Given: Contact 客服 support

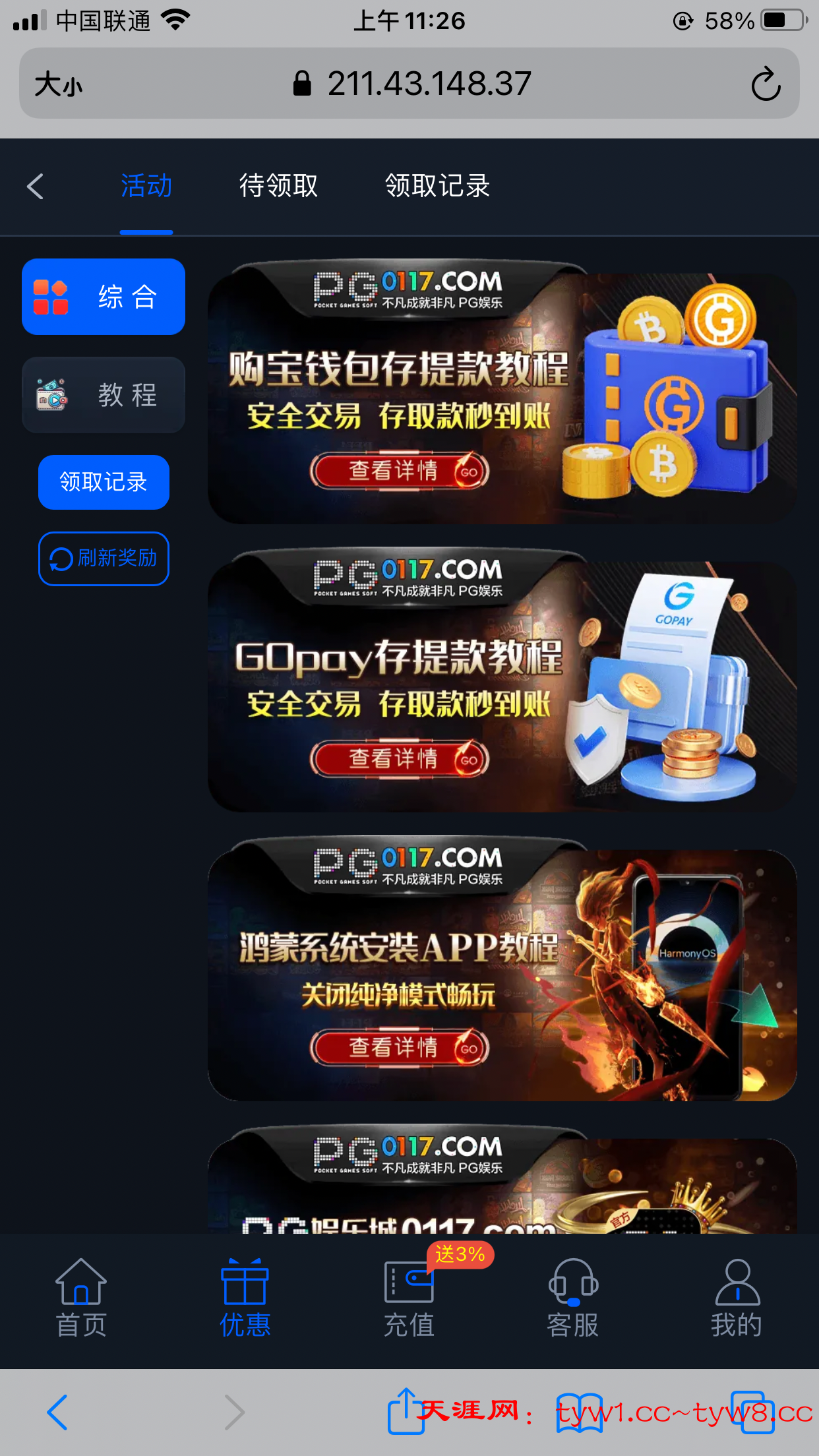Looking at the screenshot, I should [x=572, y=1298].
